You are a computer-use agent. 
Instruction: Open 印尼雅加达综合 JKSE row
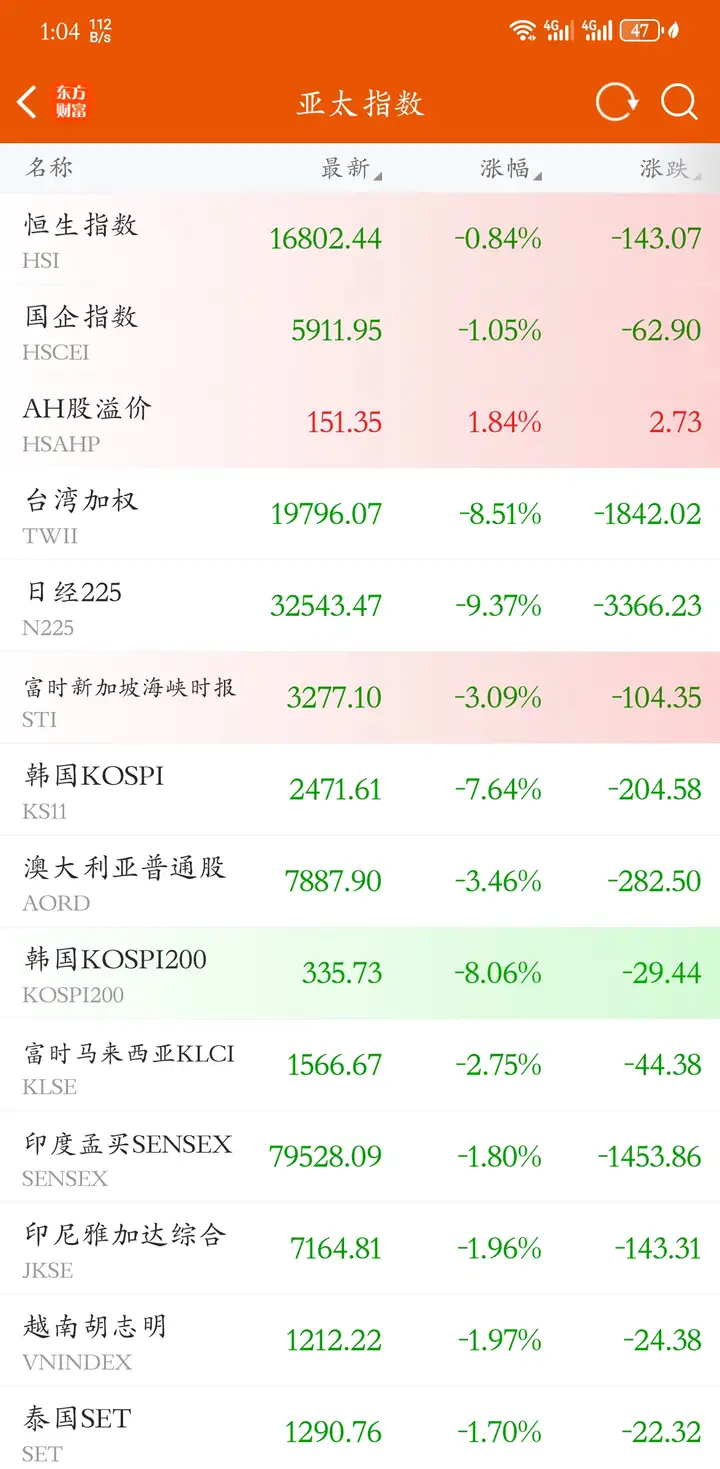click(360, 1249)
